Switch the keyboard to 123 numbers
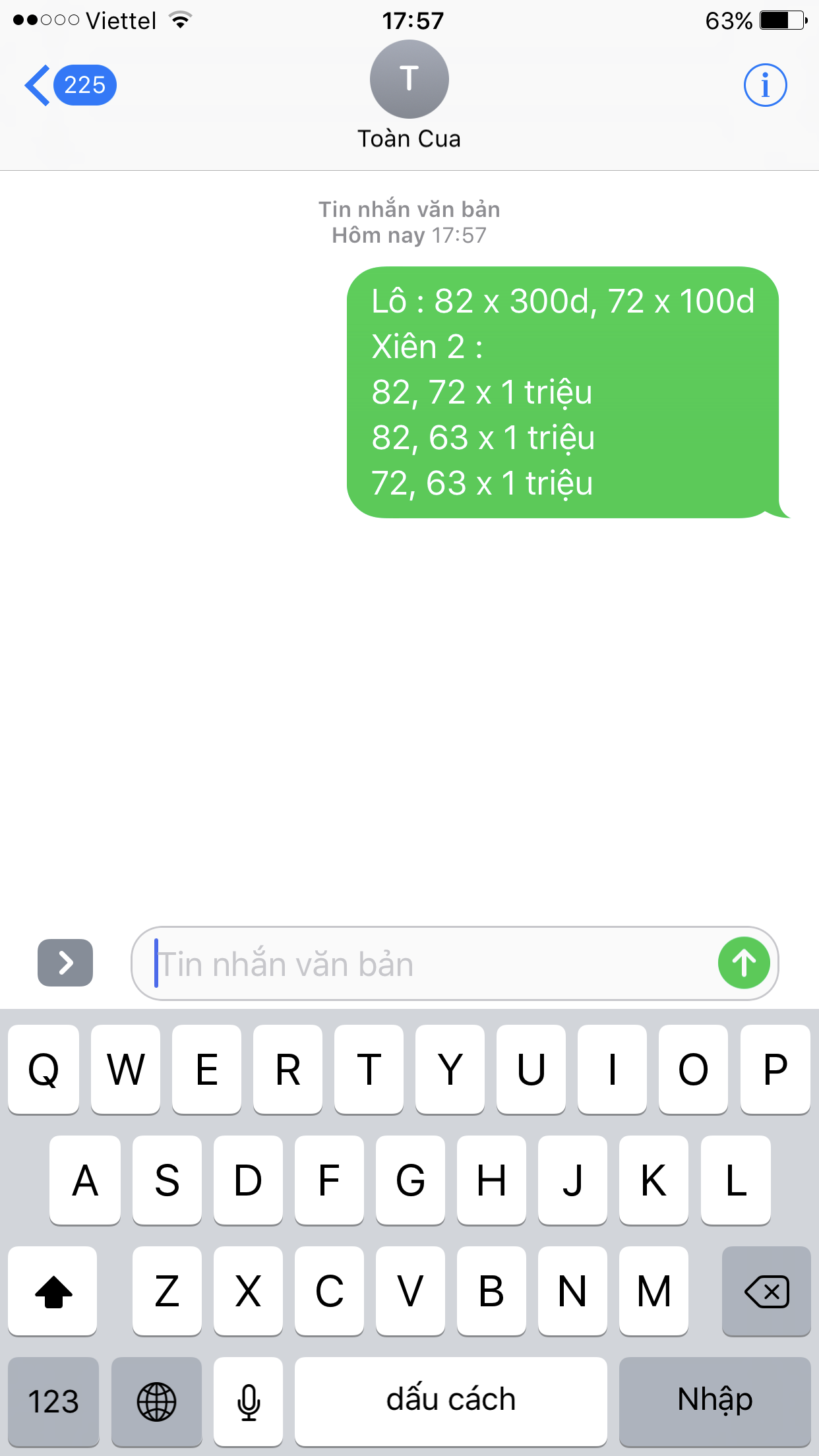Image resolution: width=819 pixels, height=1456 pixels. pyautogui.click(x=53, y=1401)
